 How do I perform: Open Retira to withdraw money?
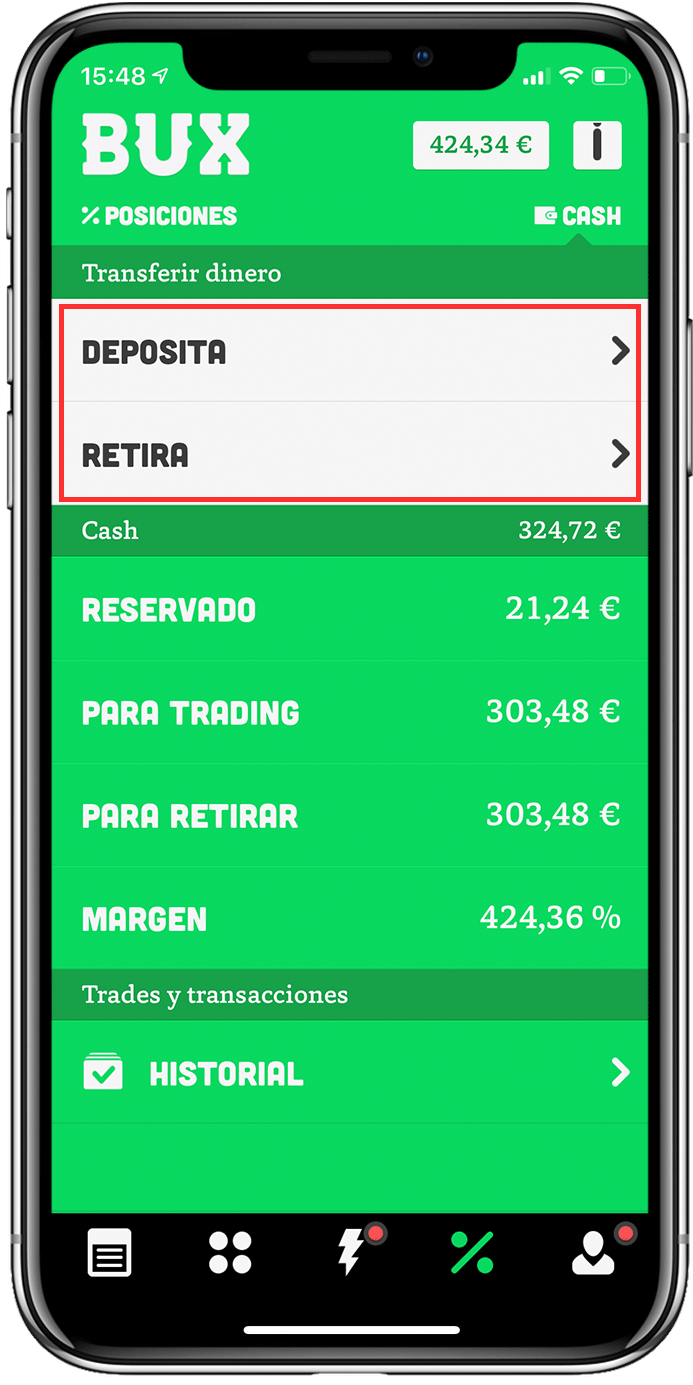click(350, 455)
